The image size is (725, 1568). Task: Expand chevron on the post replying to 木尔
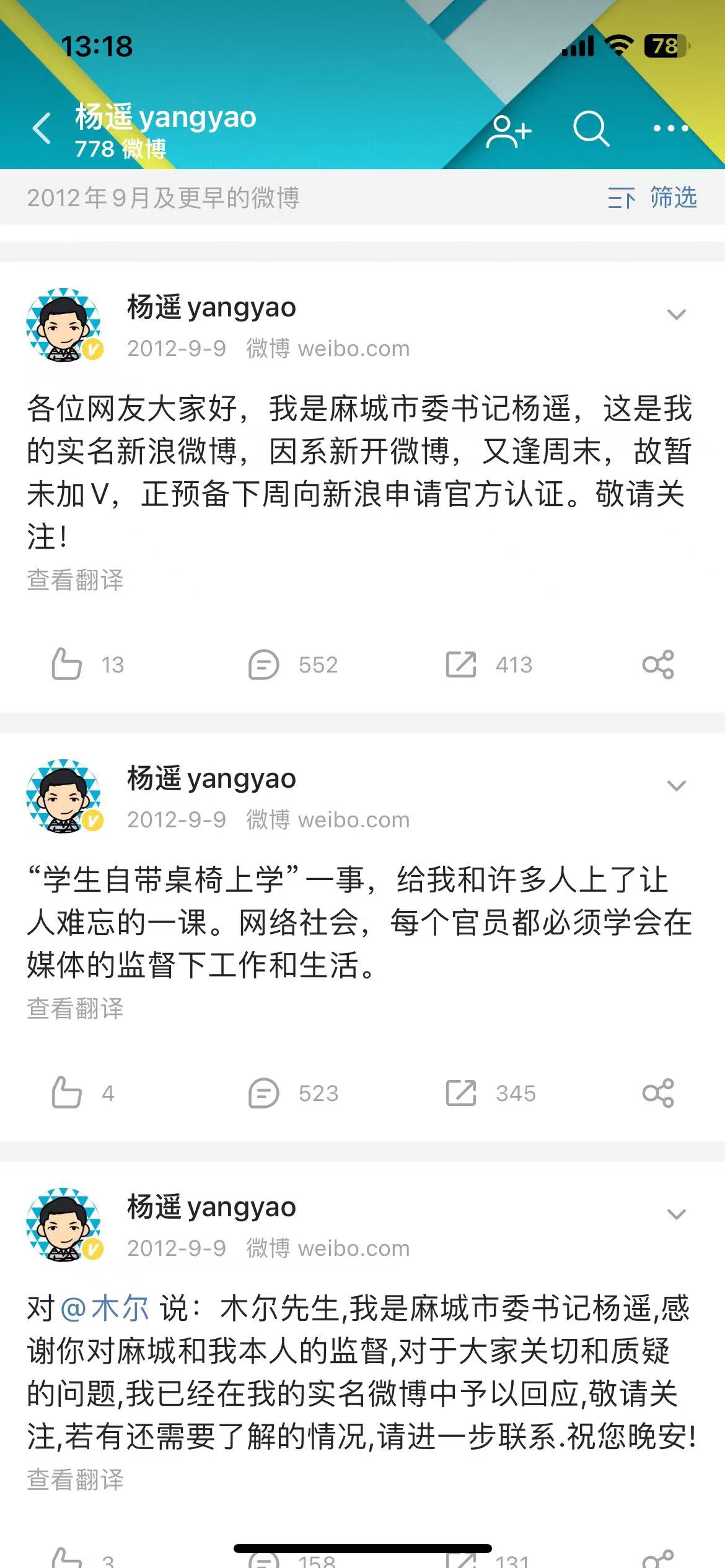point(676,1214)
